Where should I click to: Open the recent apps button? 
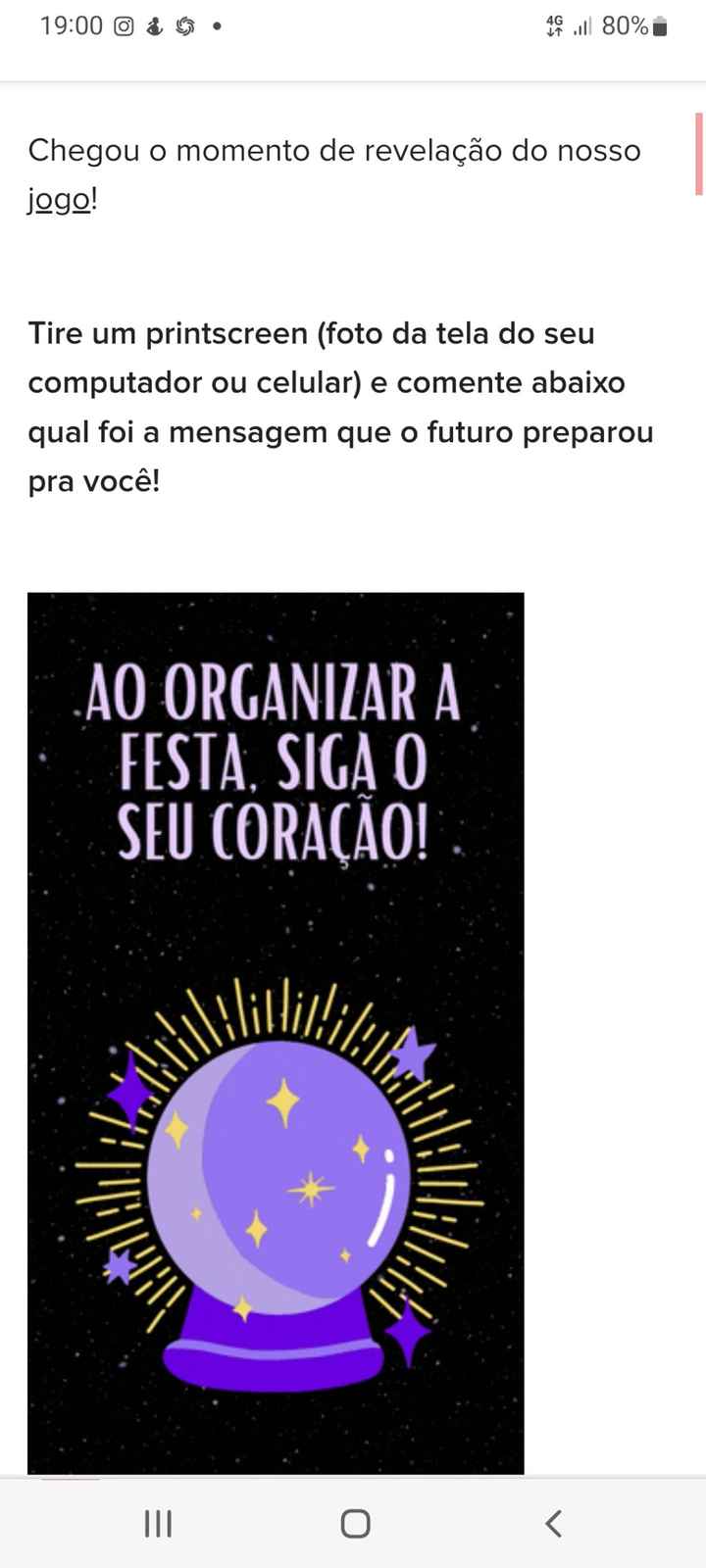(x=157, y=1523)
